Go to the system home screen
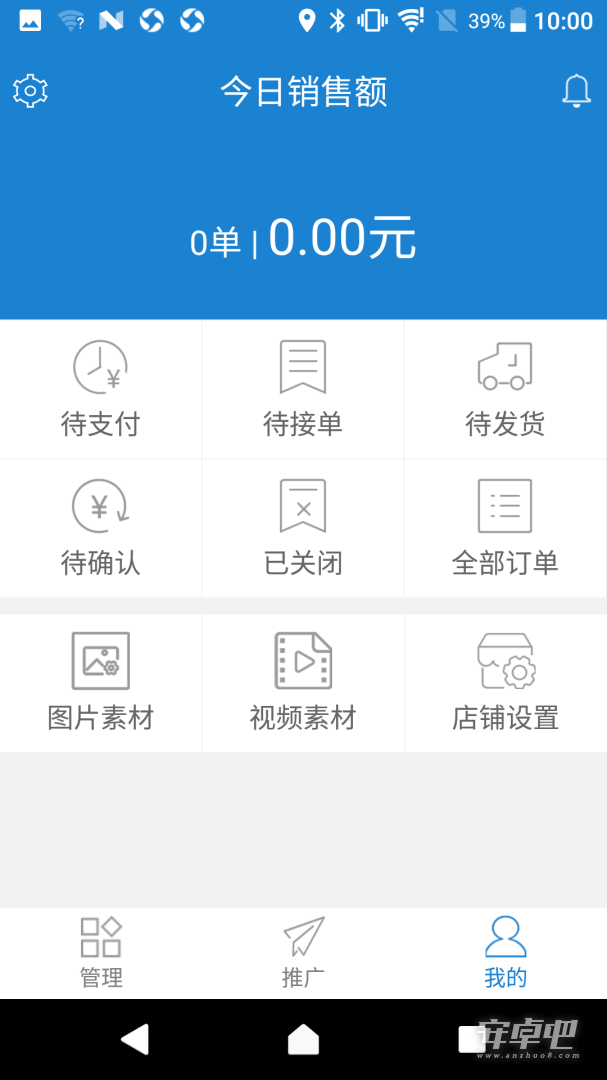The height and width of the screenshot is (1080, 607). click(303, 1039)
